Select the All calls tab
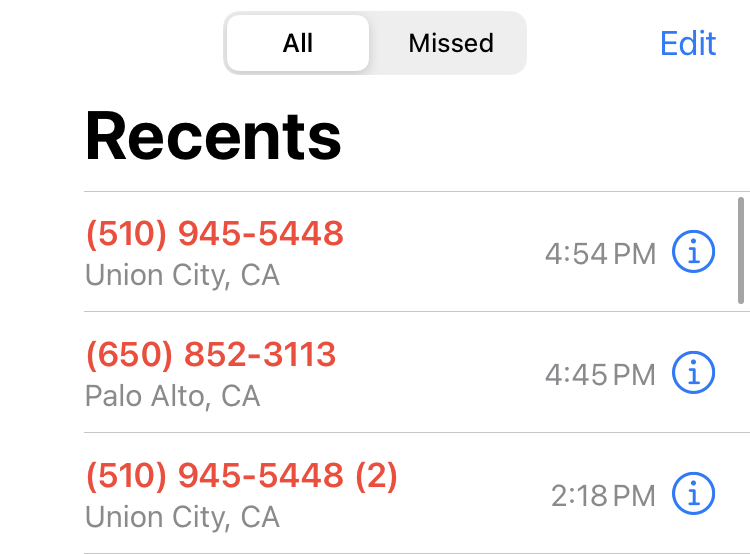This screenshot has height=554, width=750. [x=298, y=43]
